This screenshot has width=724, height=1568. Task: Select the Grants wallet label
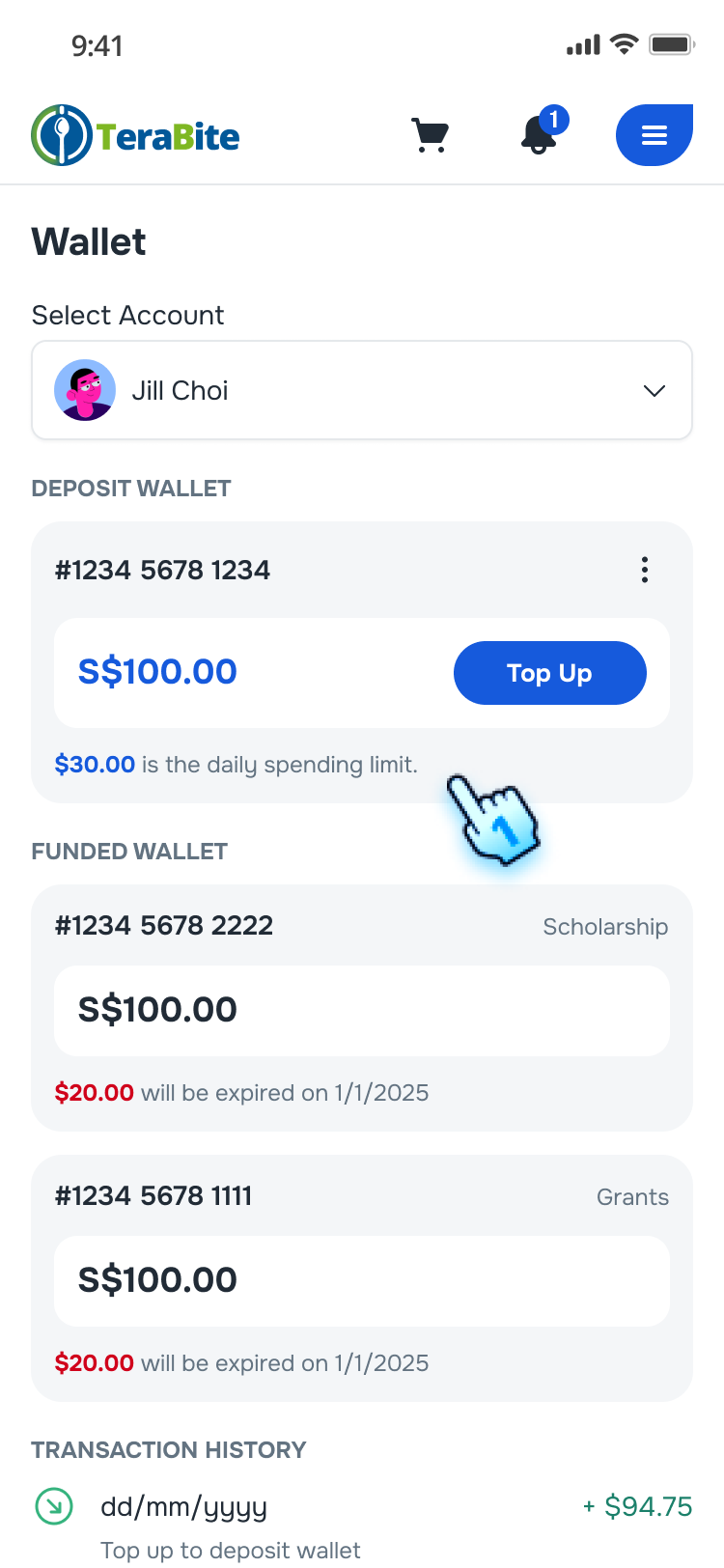(x=632, y=1196)
